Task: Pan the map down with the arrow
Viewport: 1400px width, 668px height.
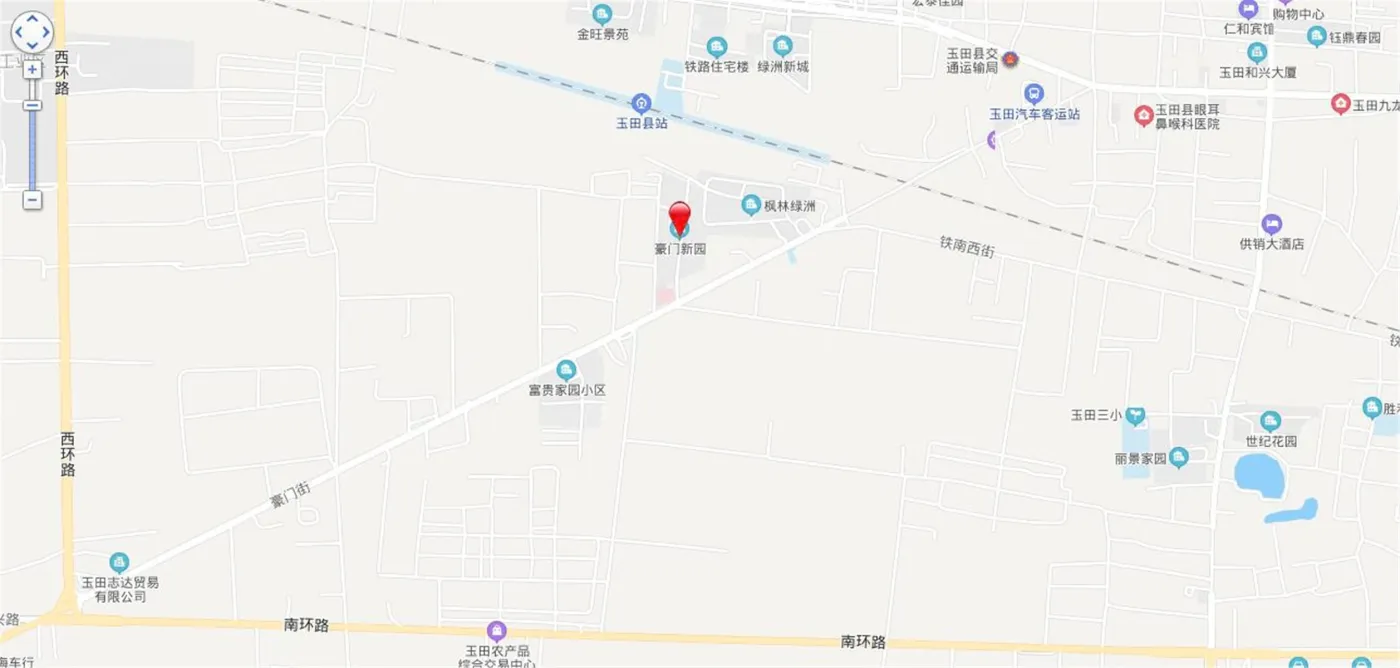Action: tap(32, 45)
